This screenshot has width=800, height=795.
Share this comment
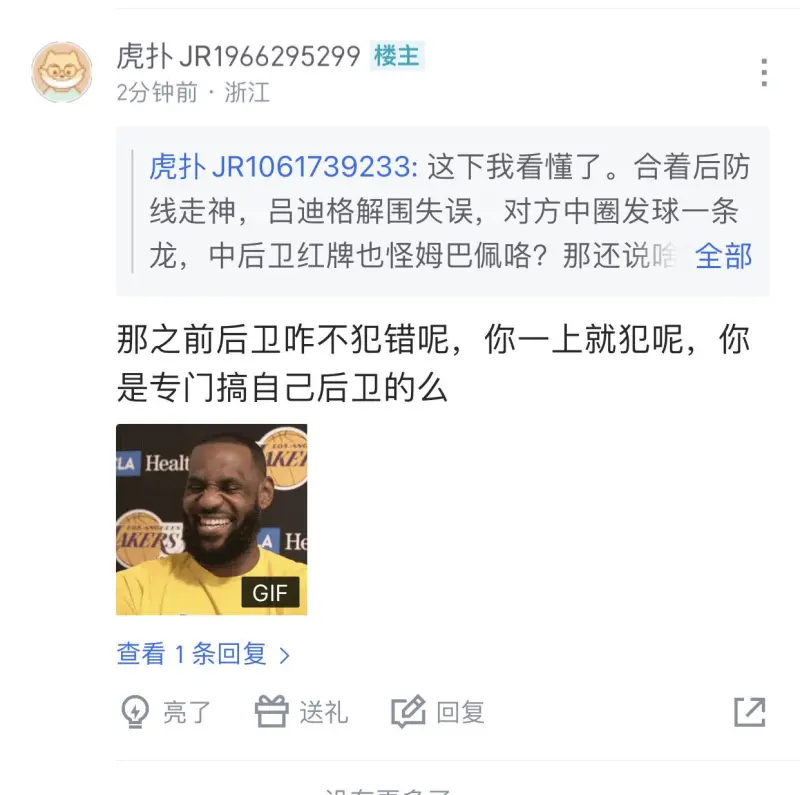(x=749, y=712)
